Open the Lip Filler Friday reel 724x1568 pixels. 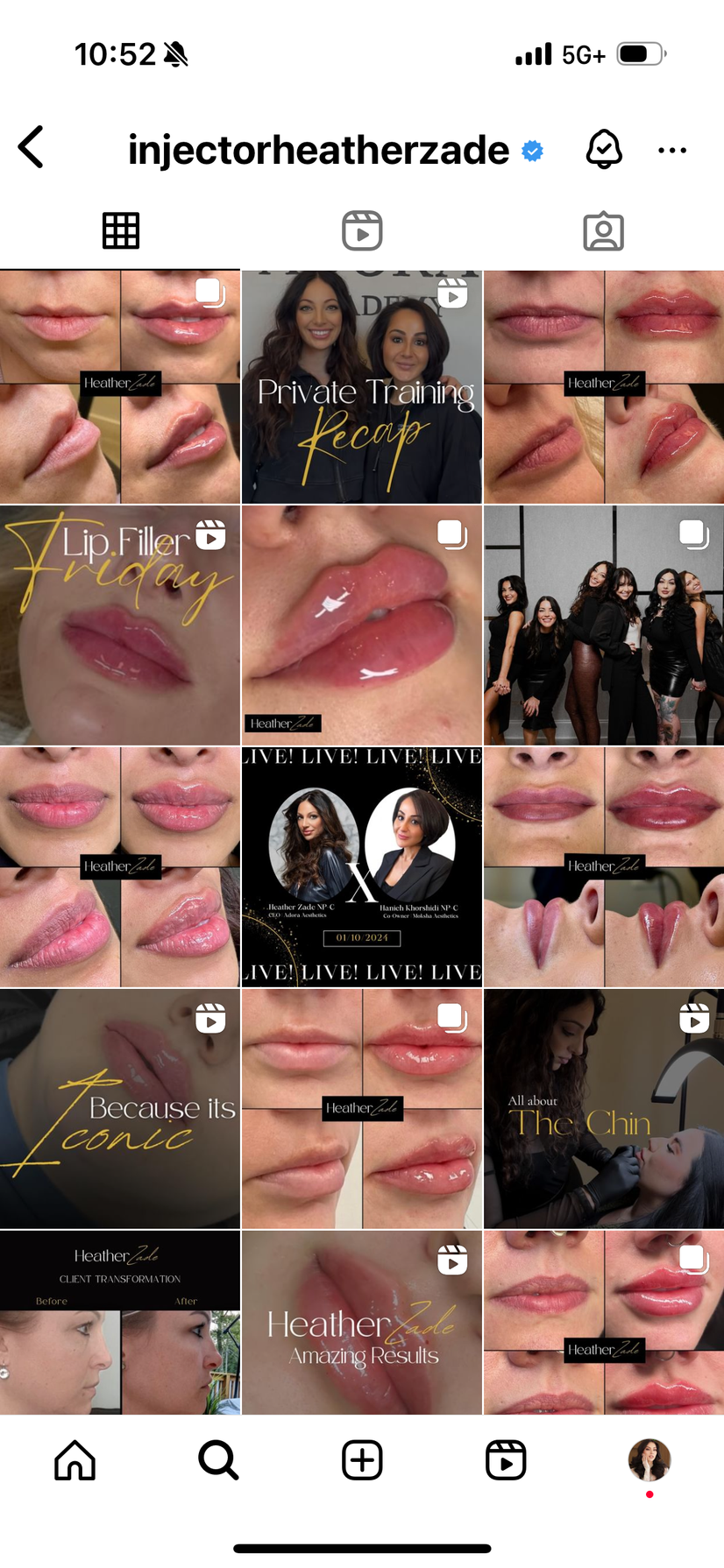pos(120,625)
